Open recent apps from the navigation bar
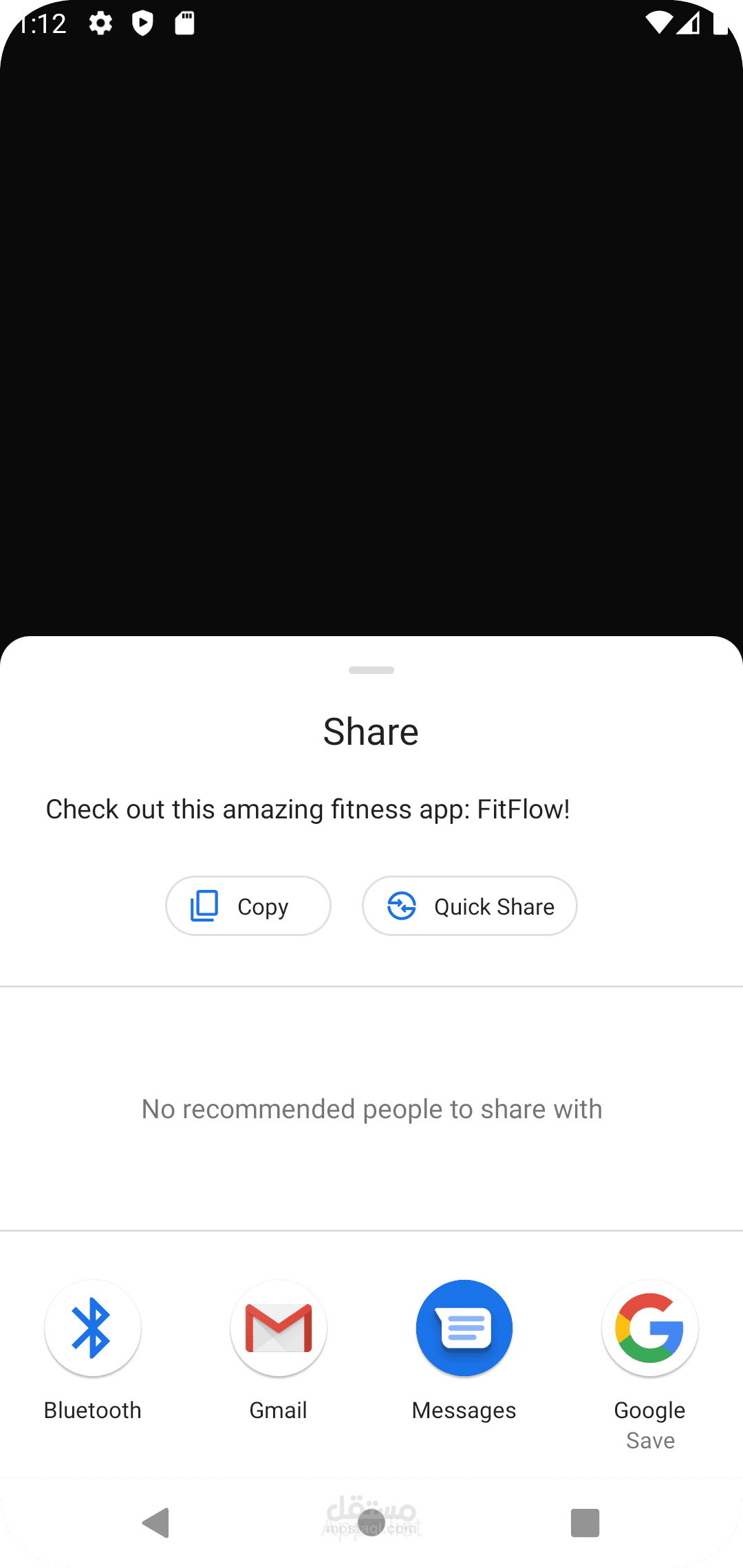Screen dimensions: 743x1568 585,1523
